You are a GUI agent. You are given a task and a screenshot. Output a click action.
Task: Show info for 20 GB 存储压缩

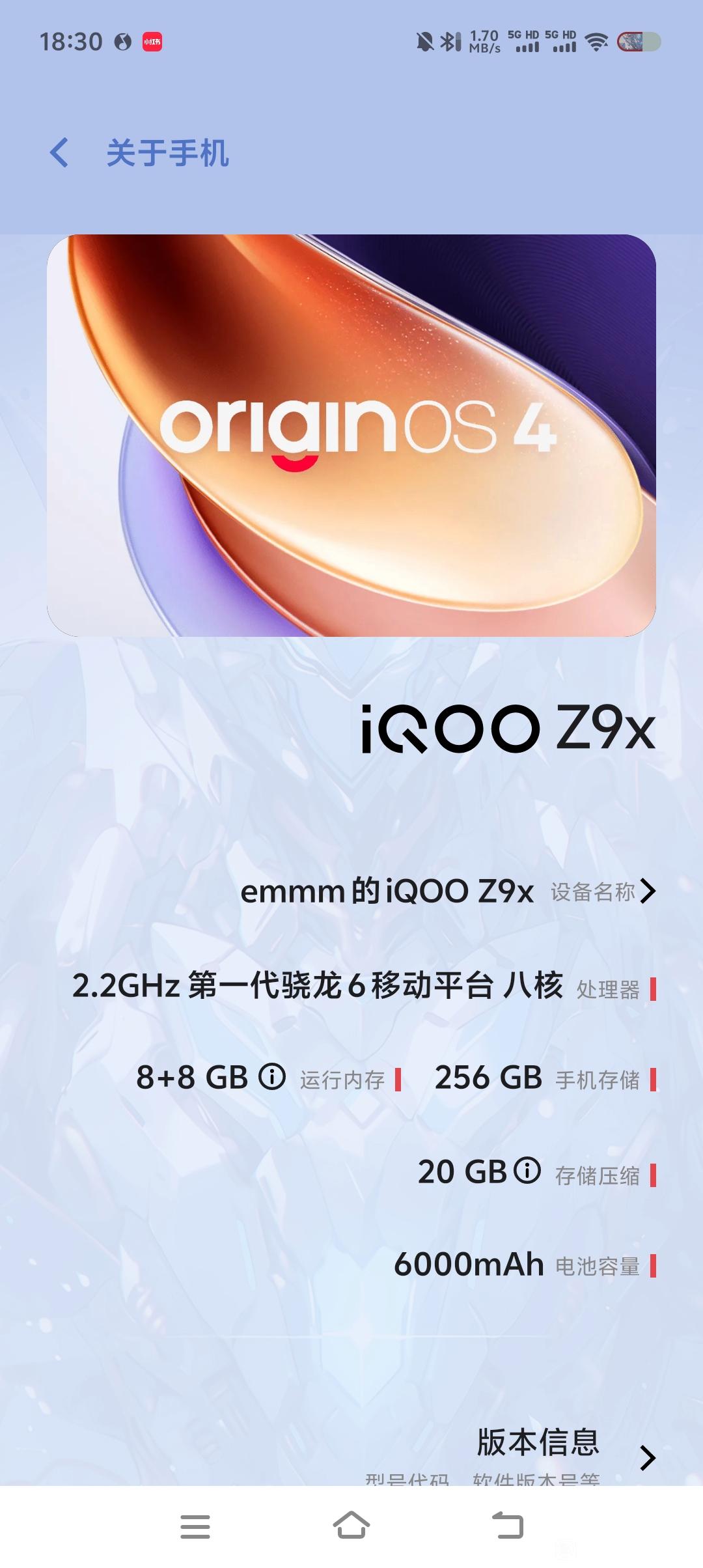click(527, 1170)
